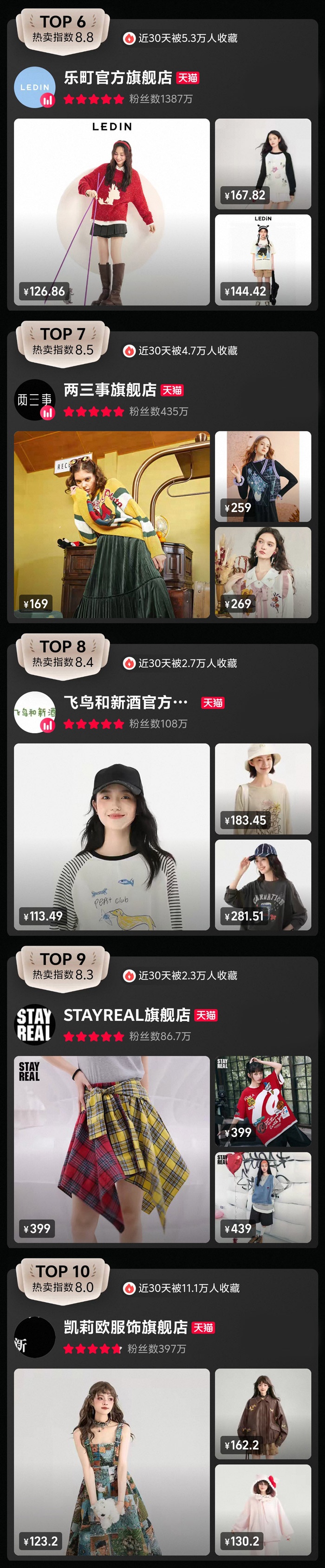This screenshot has height=1568, width=325.
Task: View the ¥126.86 red sweater product
Action: (111, 212)
